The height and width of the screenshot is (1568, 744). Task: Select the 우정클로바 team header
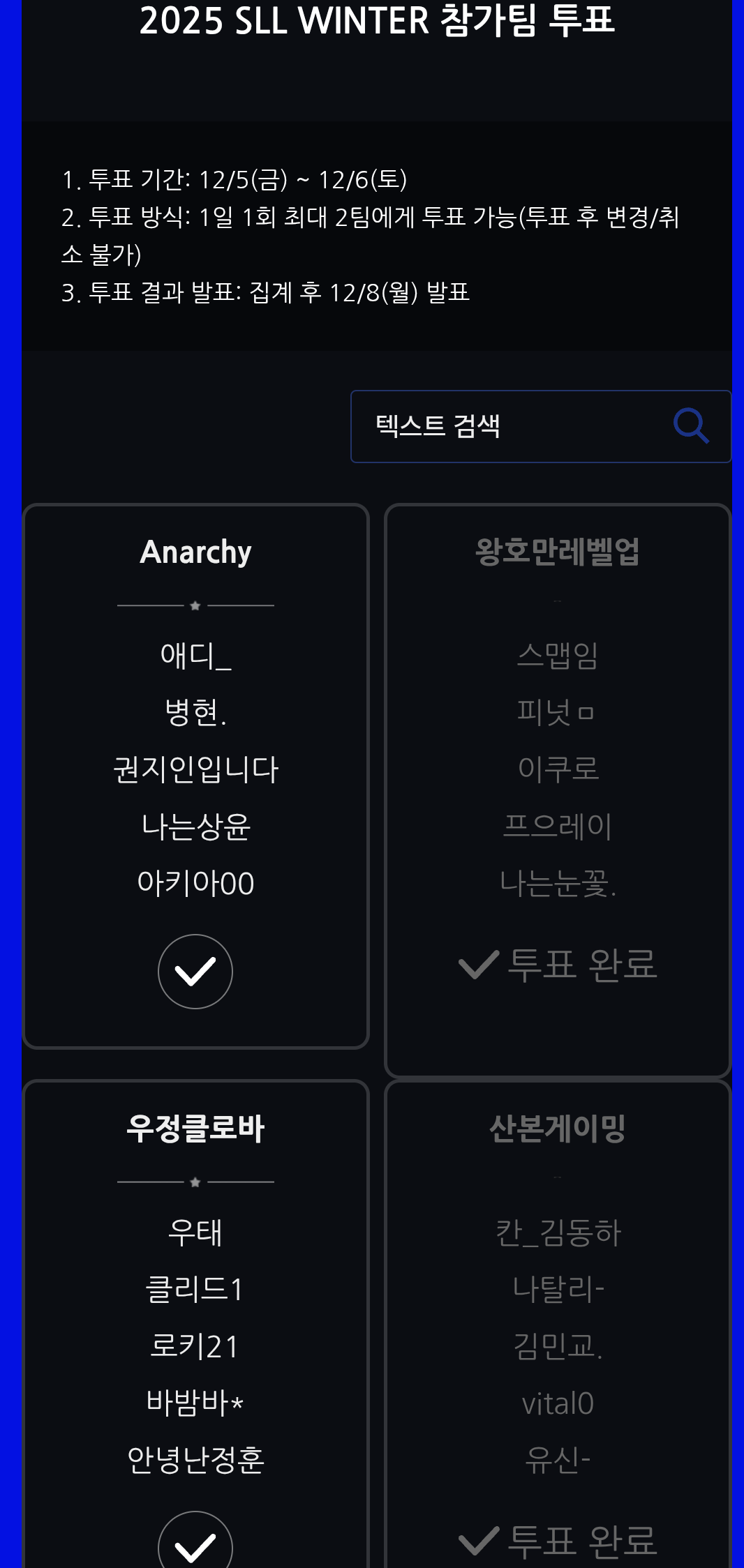point(195,1127)
